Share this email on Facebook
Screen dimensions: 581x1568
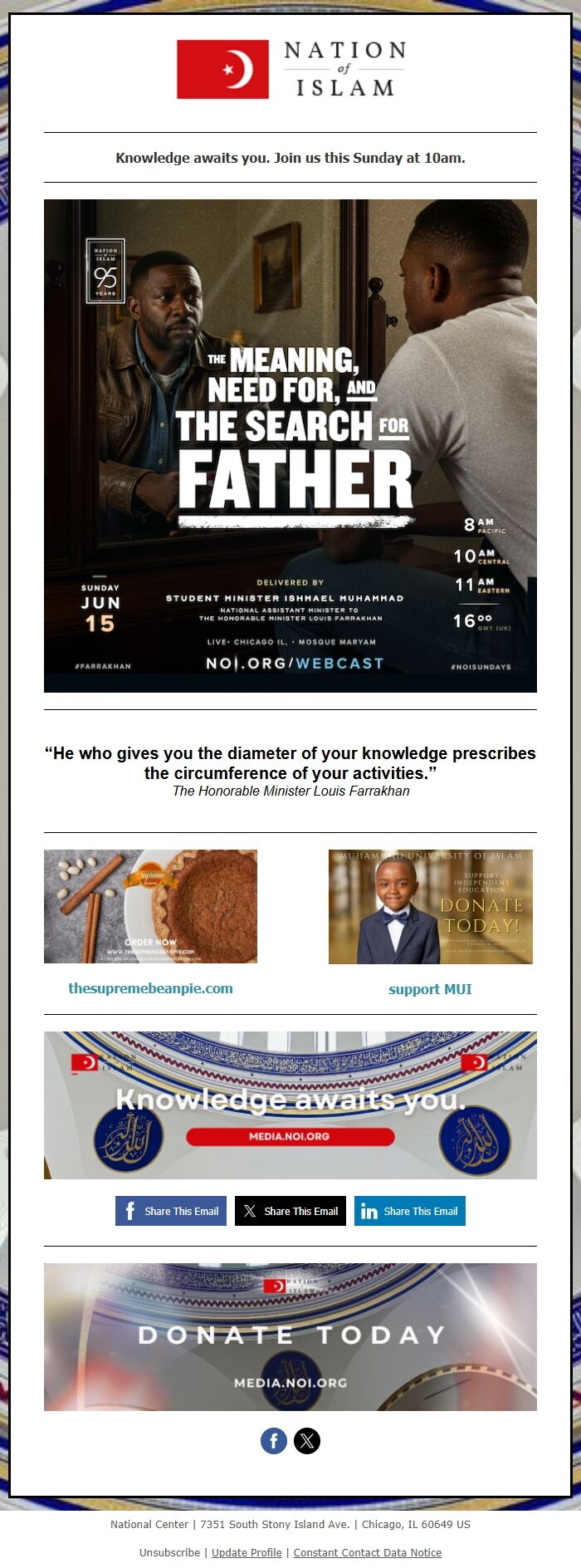[171, 1211]
